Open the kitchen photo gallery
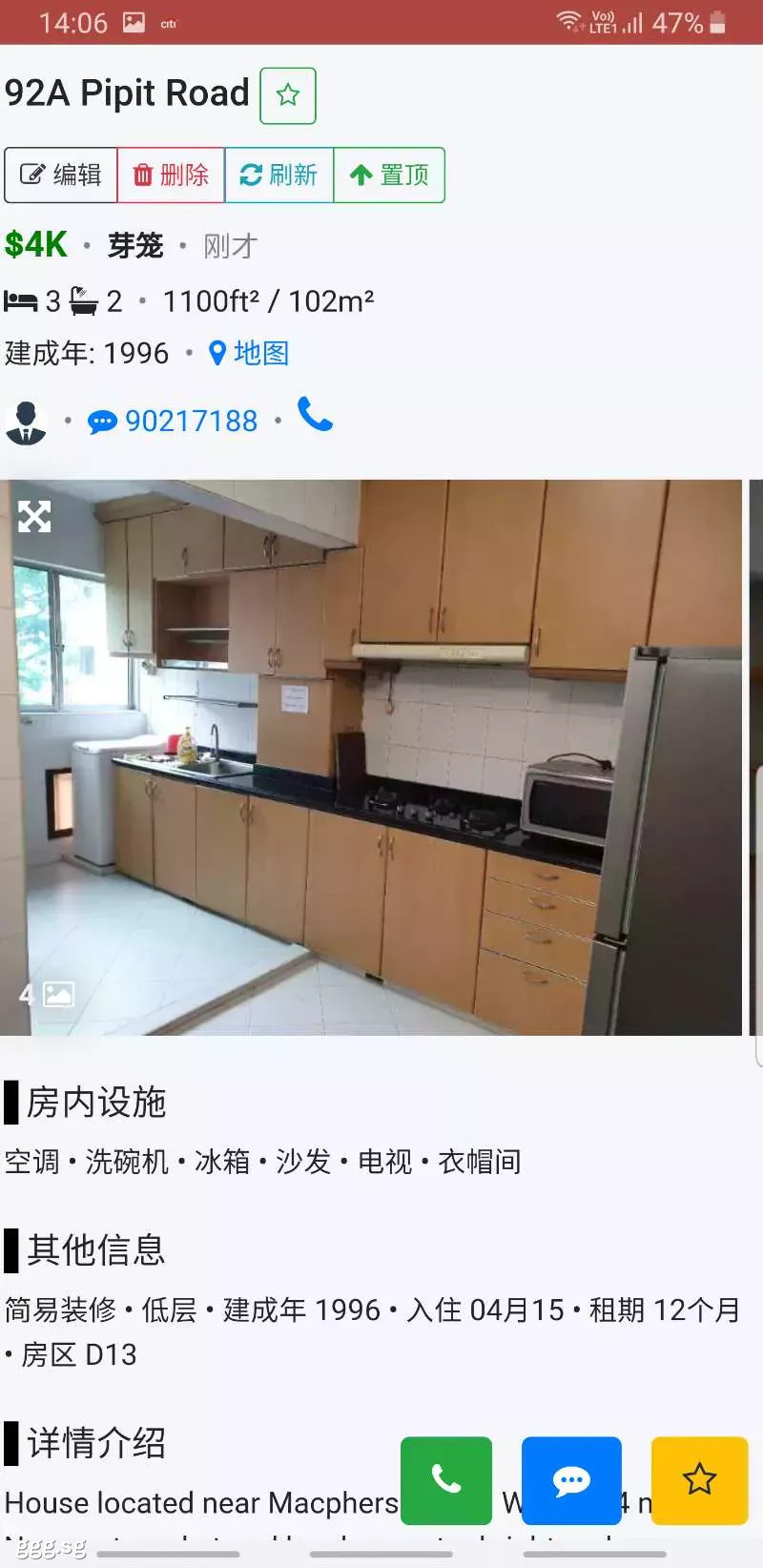 coord(371,757)
